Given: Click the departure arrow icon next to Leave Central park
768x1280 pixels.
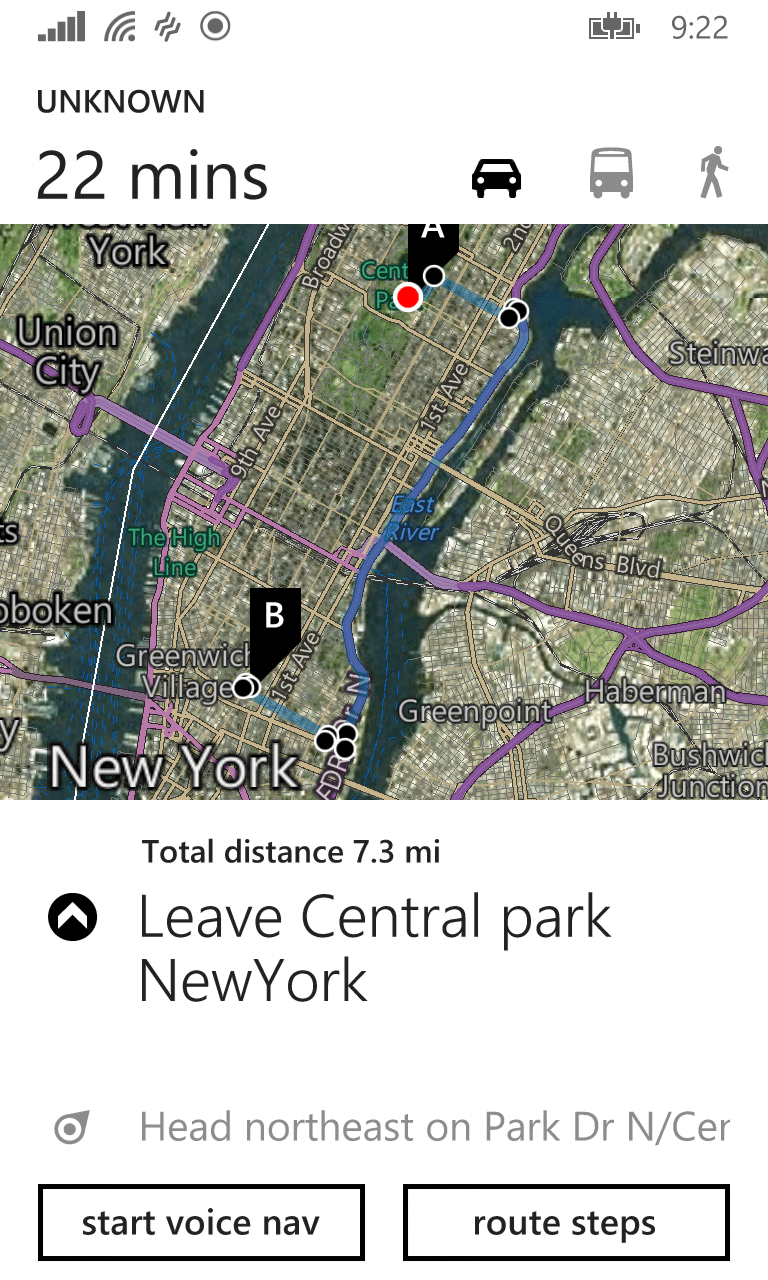Looking at the screenshot, I should [x=71, y=916].
